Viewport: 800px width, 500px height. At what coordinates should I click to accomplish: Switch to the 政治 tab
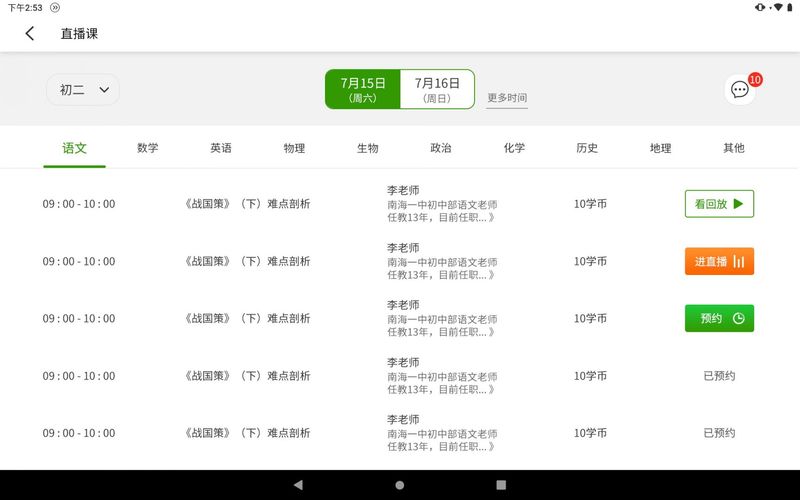click(x=441, y=148)
